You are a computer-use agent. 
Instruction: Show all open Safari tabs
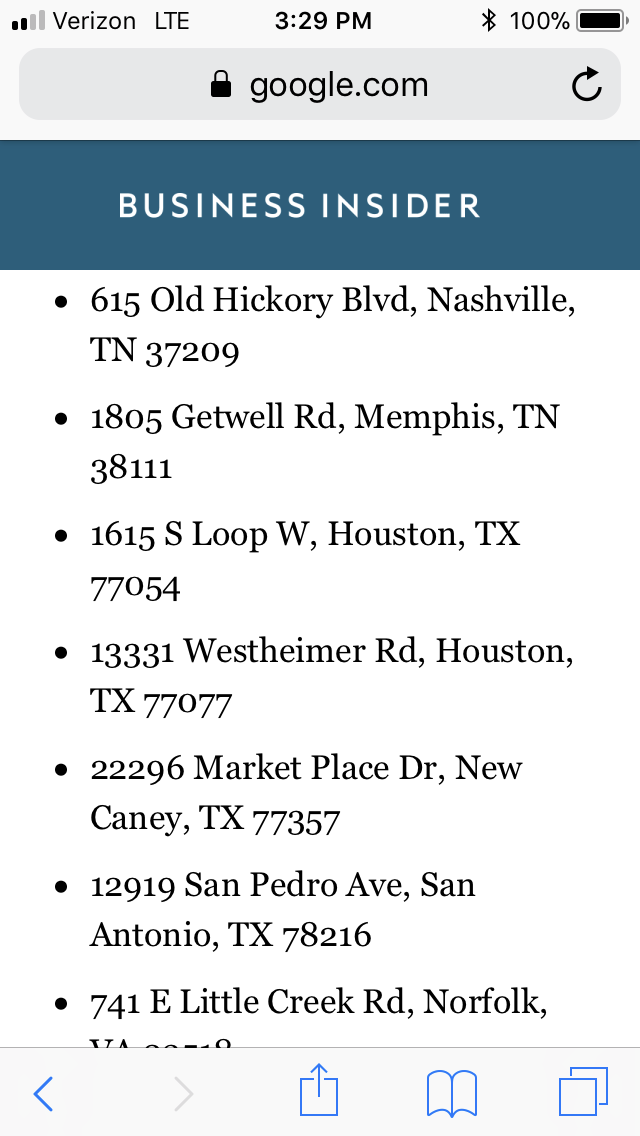click(582, 1092)
